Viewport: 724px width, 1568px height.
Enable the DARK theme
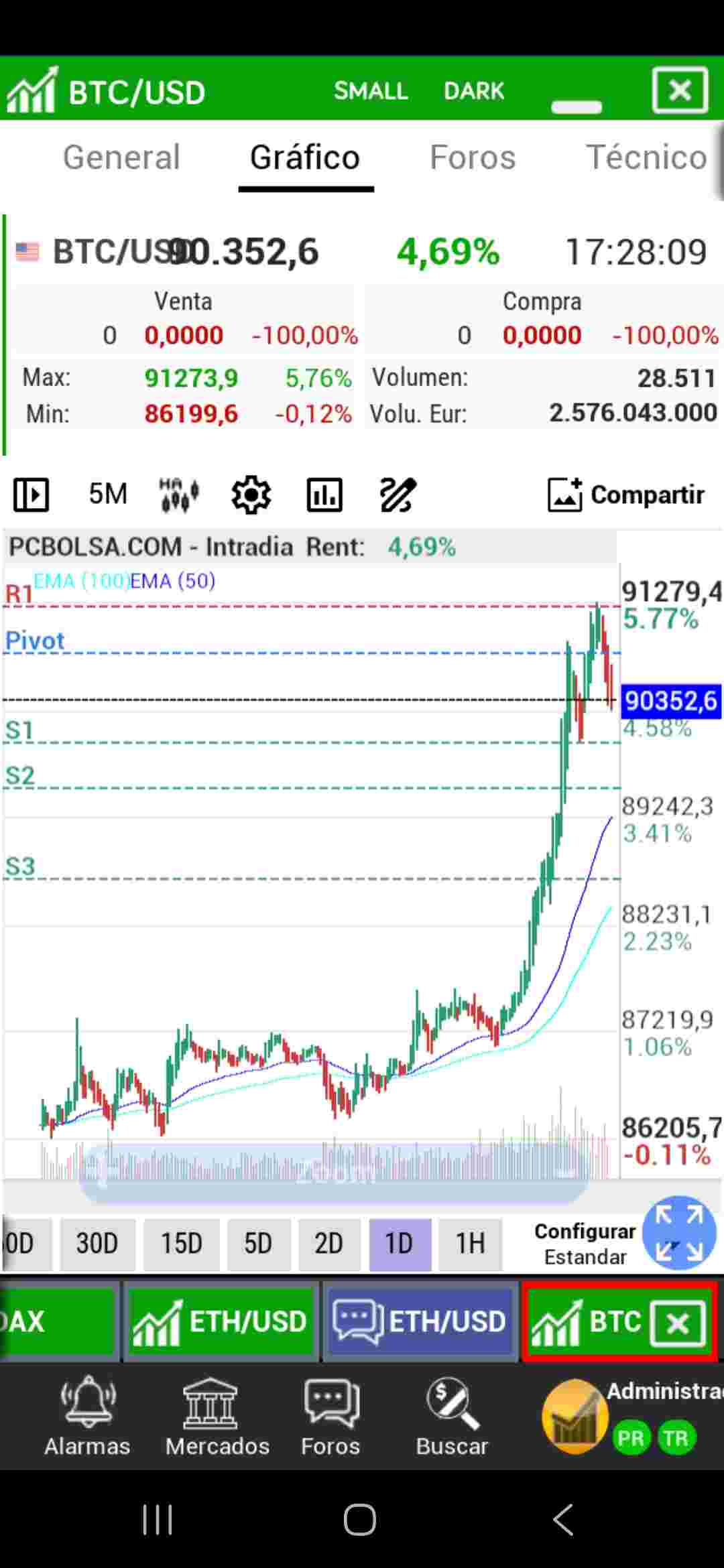point(473,90)
